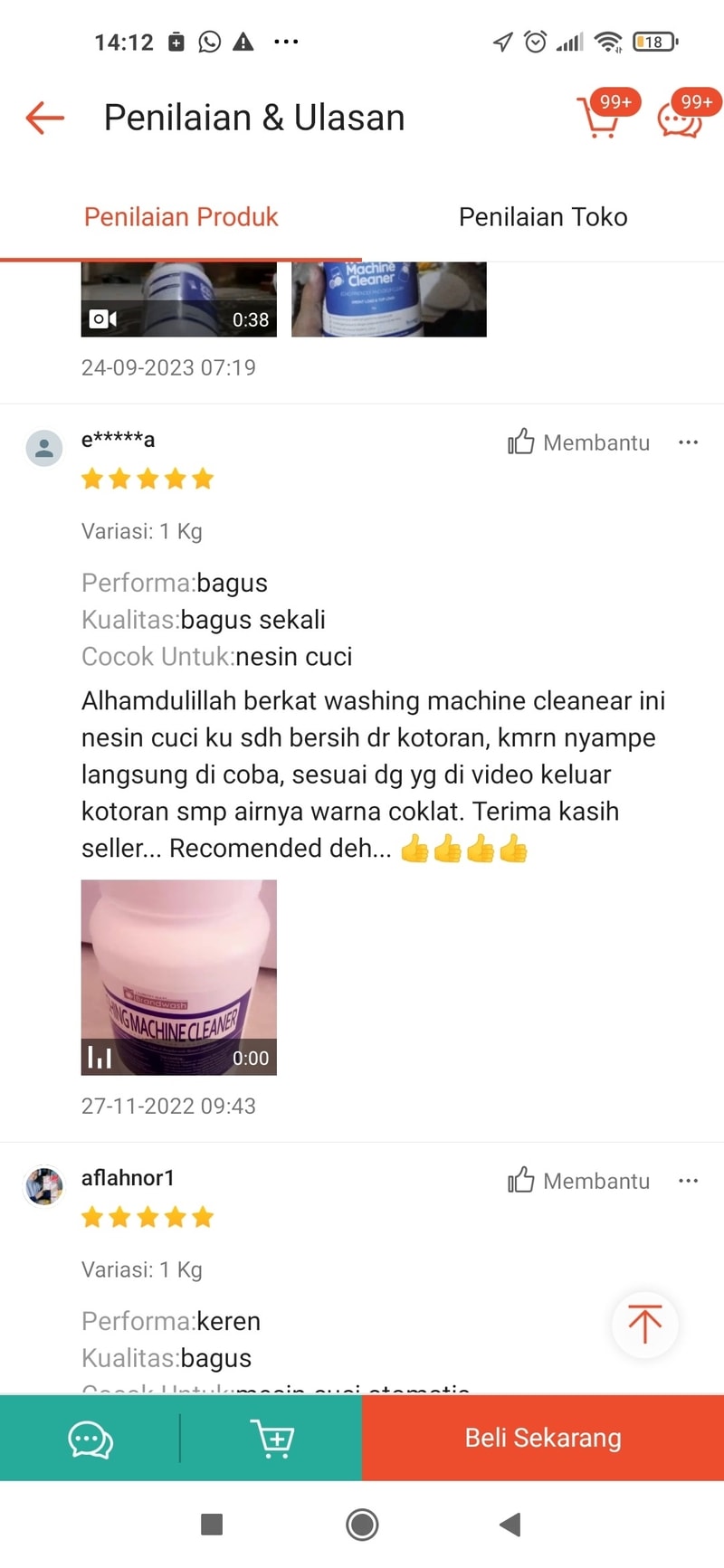This screenshot has height=1568, width=724.
Task: Play e*****a's washing machine cleaner video
Action: pos(178,977)
